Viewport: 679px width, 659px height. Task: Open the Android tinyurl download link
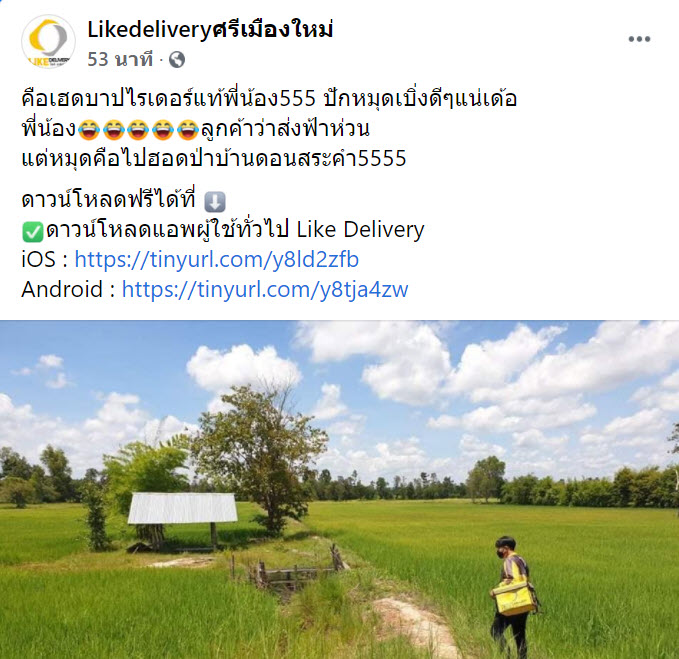tap(264, 290)
